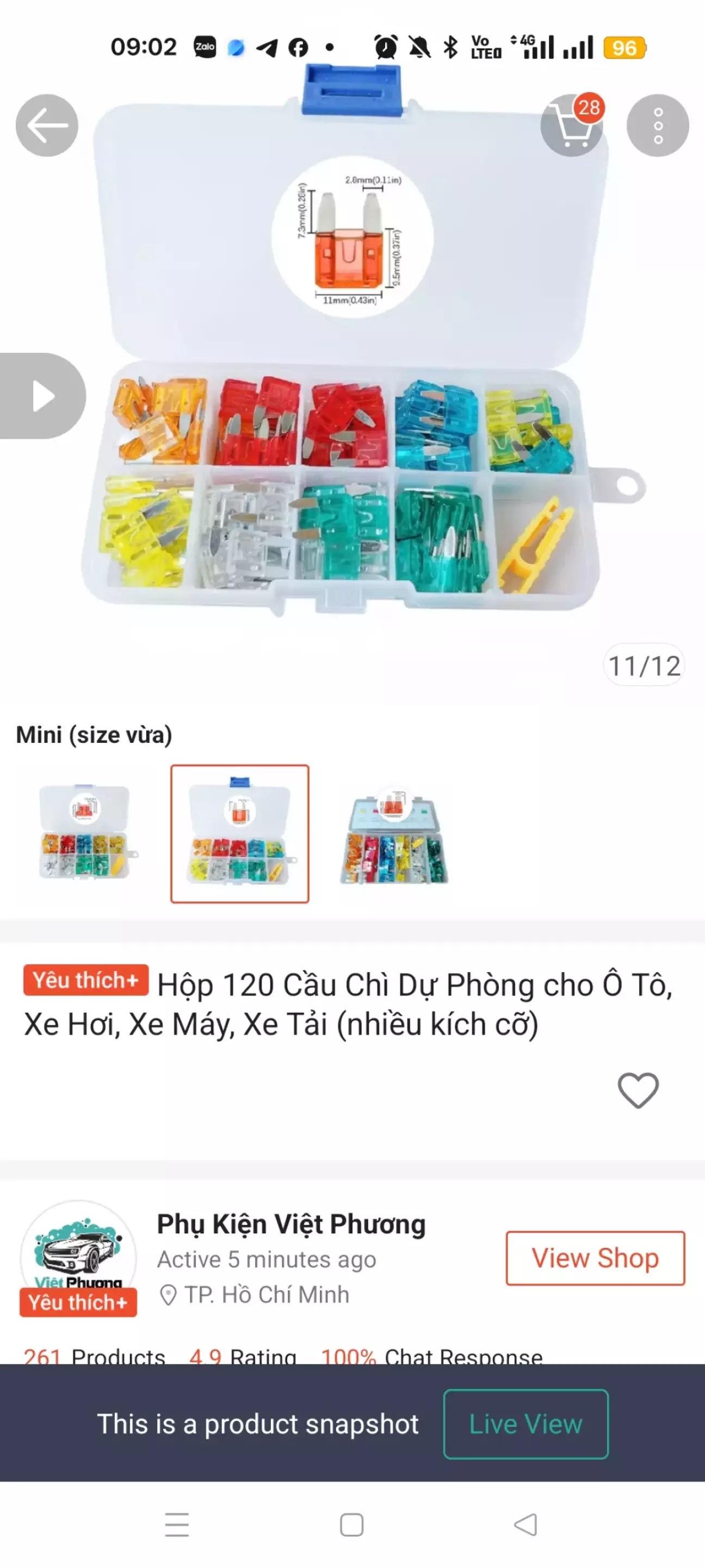Screen dimensions: 705x1568
Task: Open the three-dot overflow menu
Action: pyautogui.click(x=658, y=125)
